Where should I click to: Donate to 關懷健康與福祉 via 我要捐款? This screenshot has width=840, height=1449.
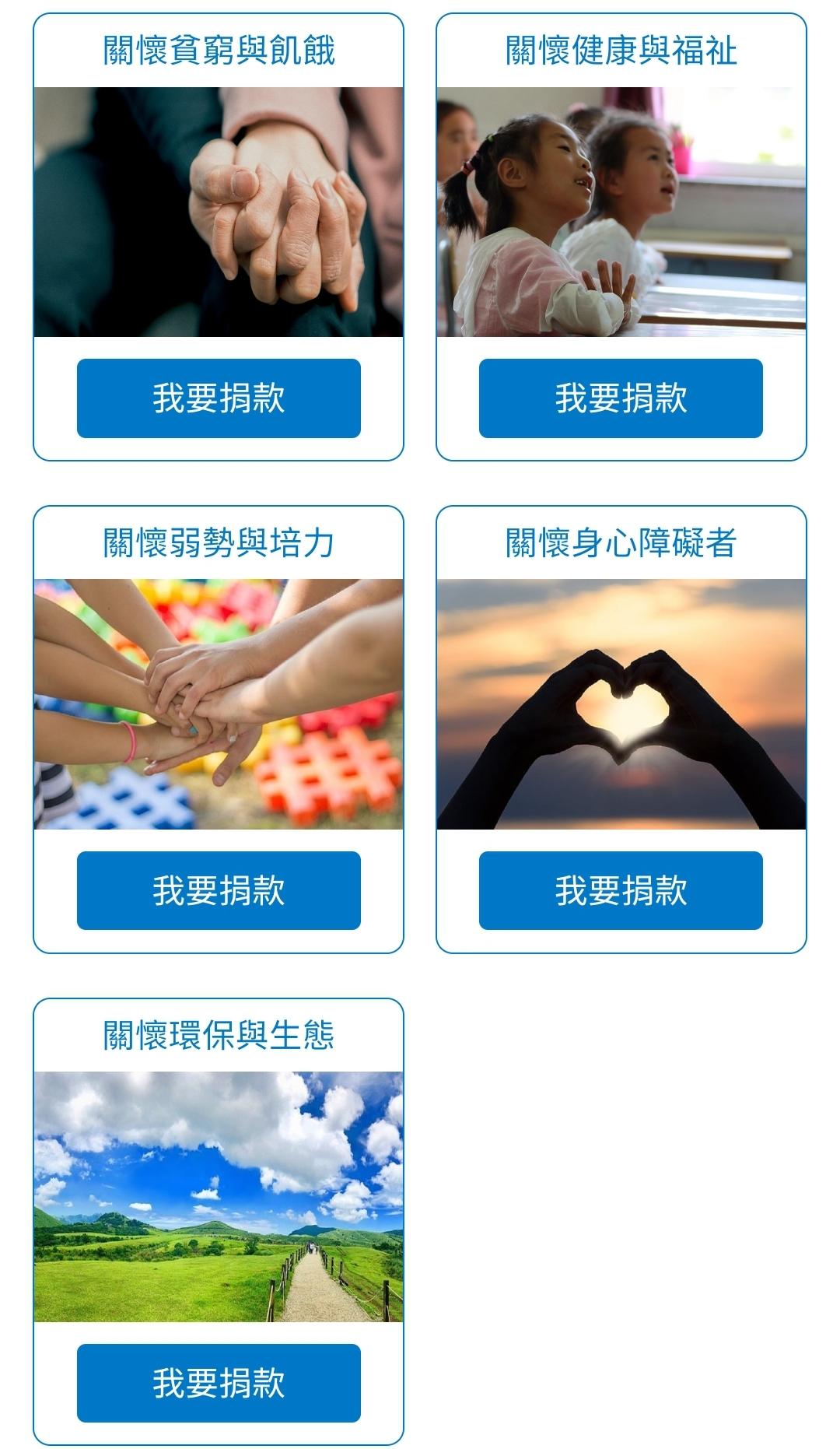click(621, 398)
